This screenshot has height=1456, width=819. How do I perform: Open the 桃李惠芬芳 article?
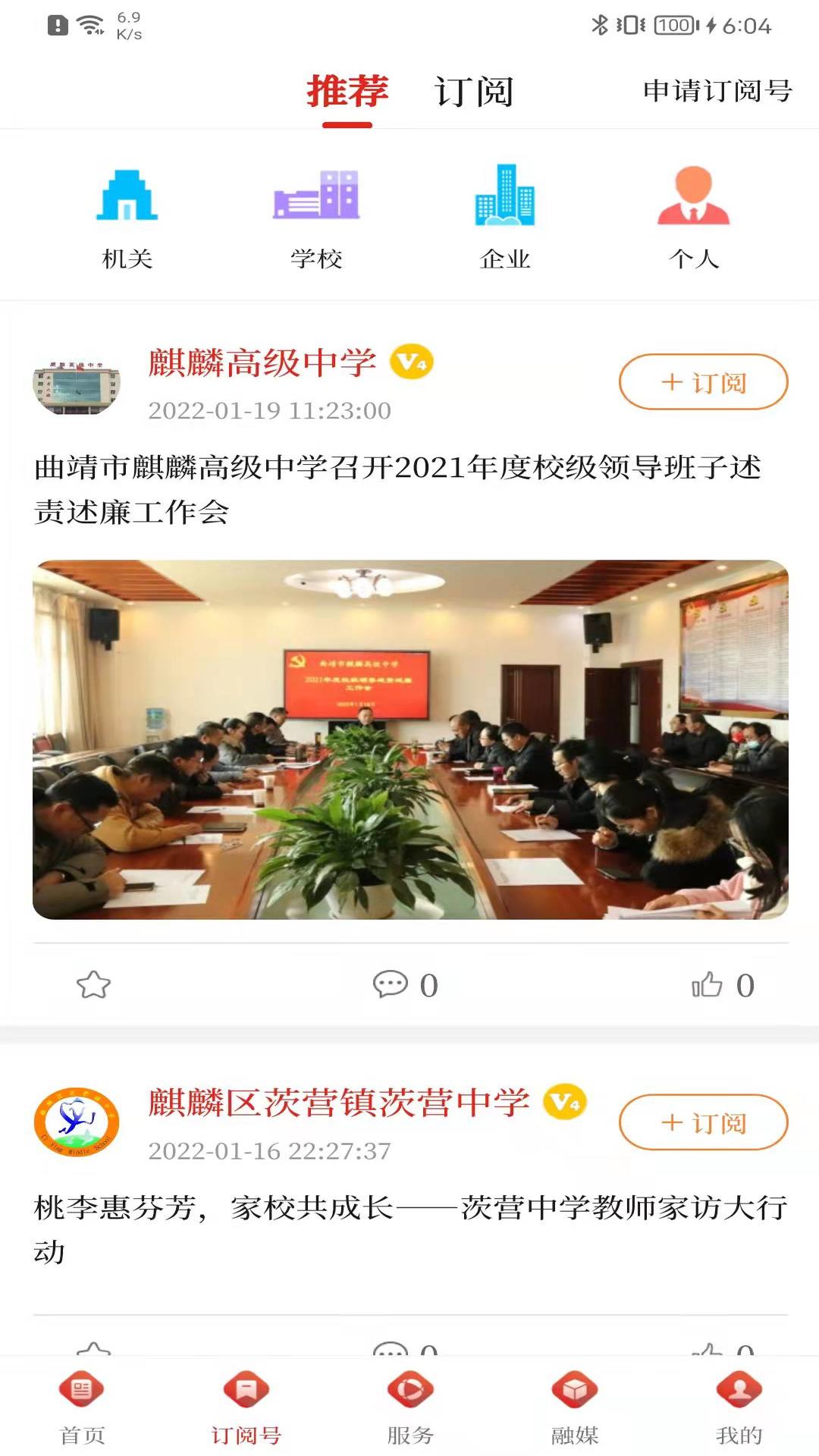click(409, 1228)
